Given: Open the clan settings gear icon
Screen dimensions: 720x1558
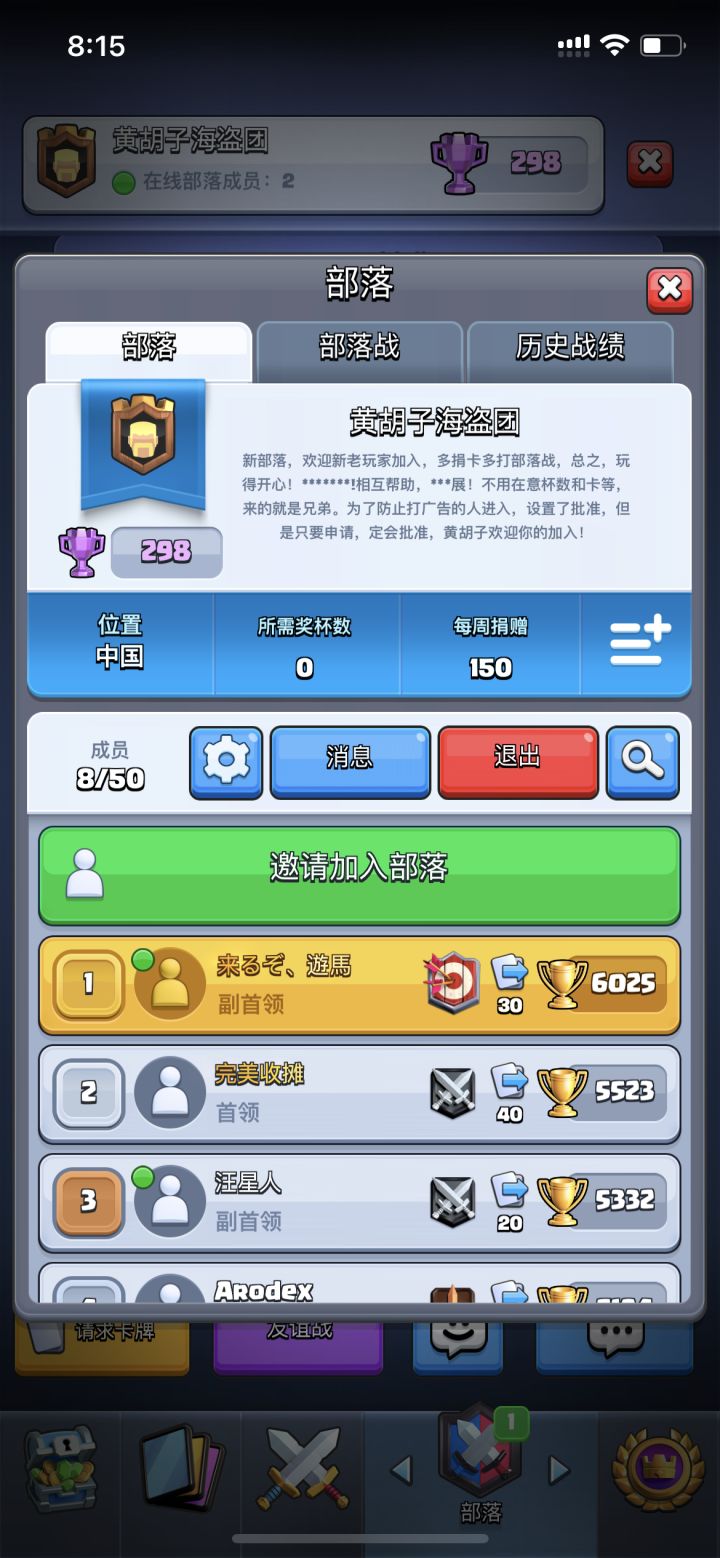Looking at the screenshot, I should point(226,763).
